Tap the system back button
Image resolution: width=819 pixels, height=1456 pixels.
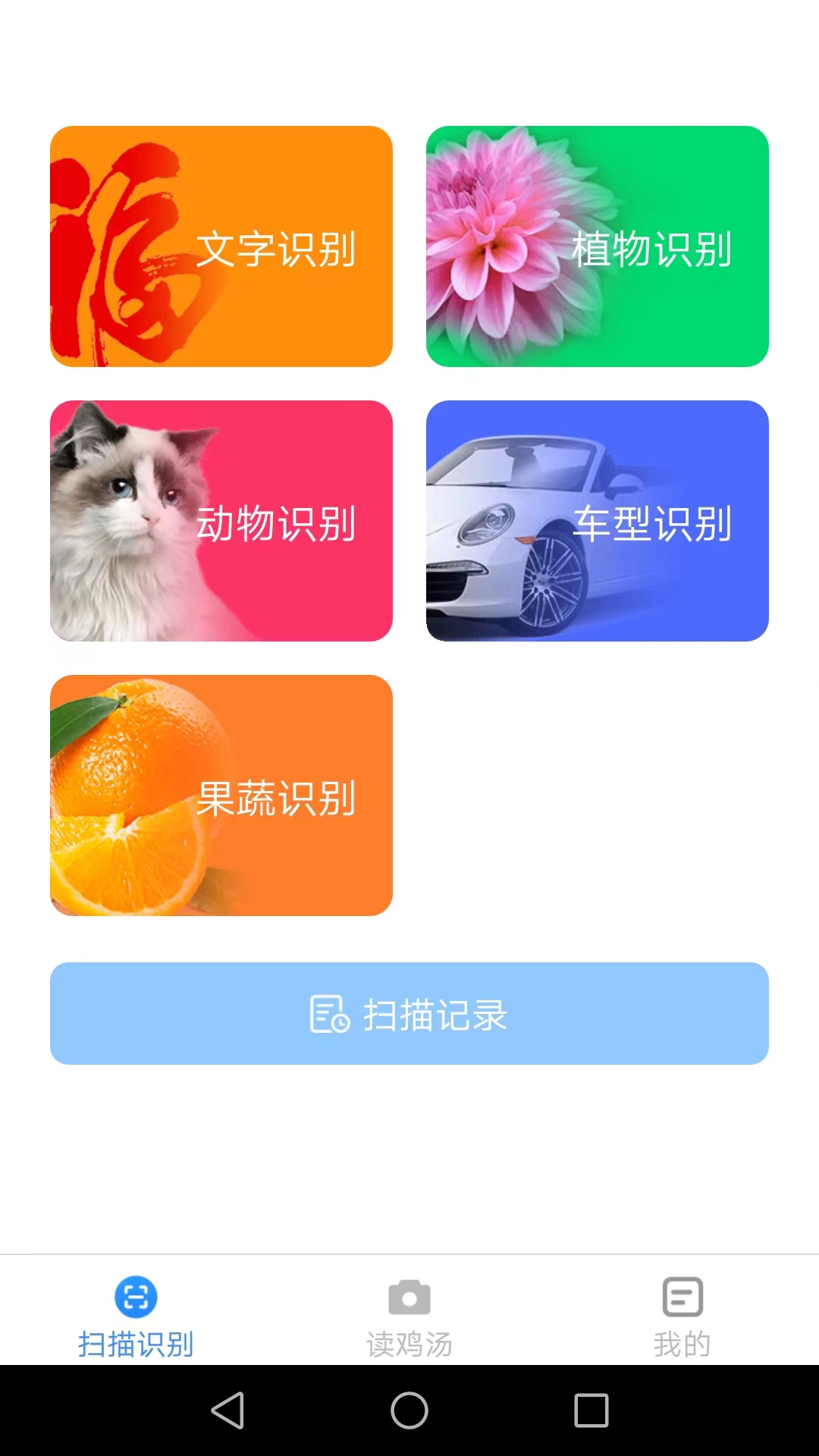click(227, 1410)
